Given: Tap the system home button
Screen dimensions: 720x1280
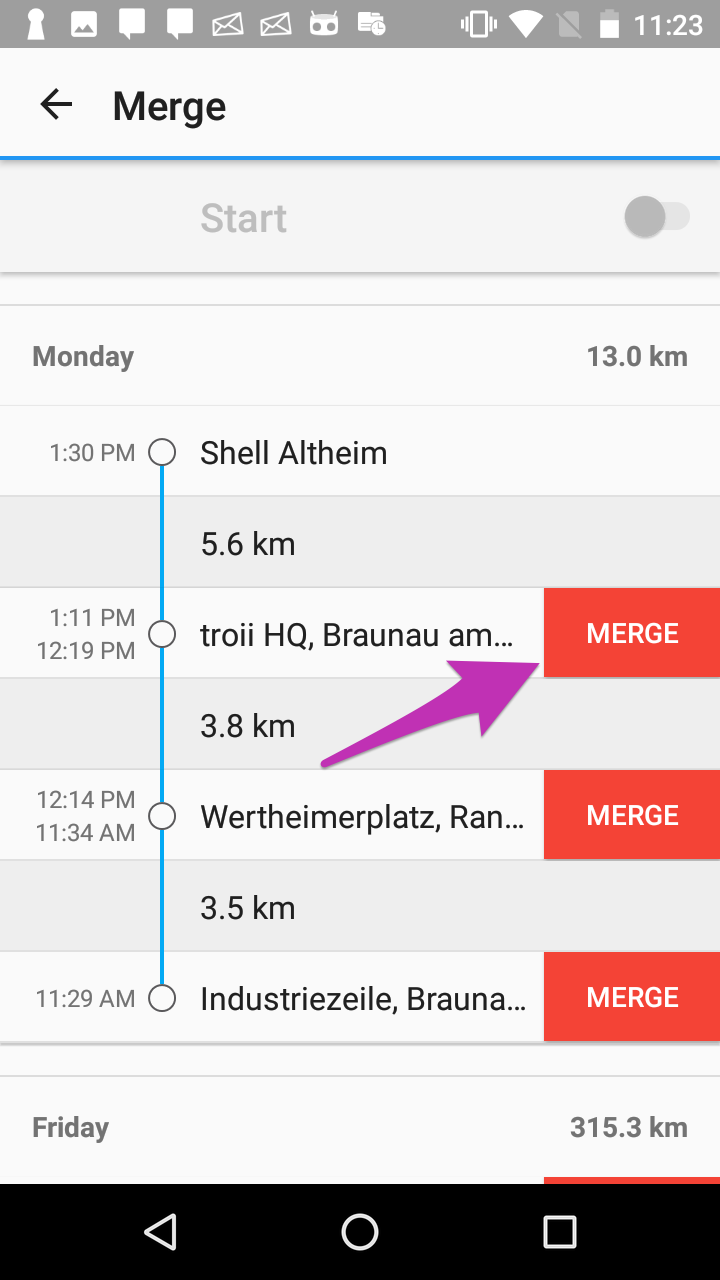Looking at the screenshot, I should pos(360,1232).
